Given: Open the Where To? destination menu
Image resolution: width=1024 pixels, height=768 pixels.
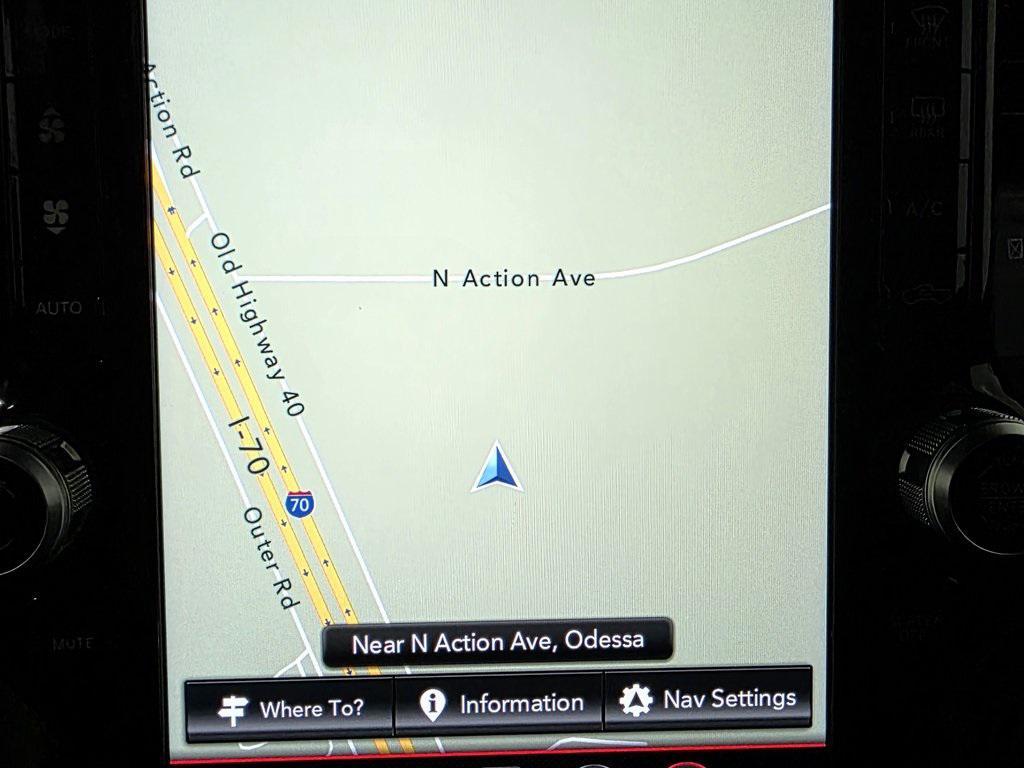Looking at the screenshot, I should [290, 708].
